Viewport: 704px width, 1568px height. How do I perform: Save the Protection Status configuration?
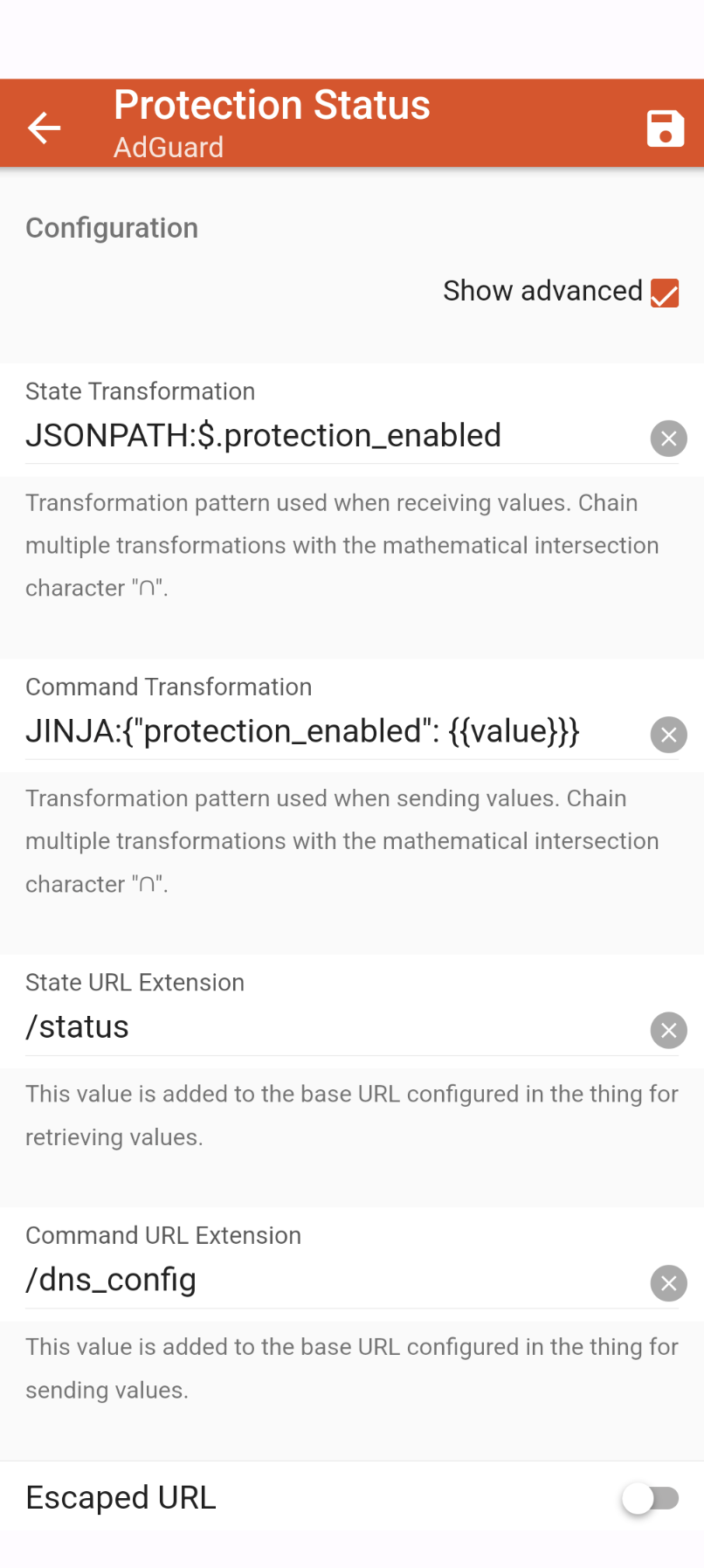click(x=665, y=128)
